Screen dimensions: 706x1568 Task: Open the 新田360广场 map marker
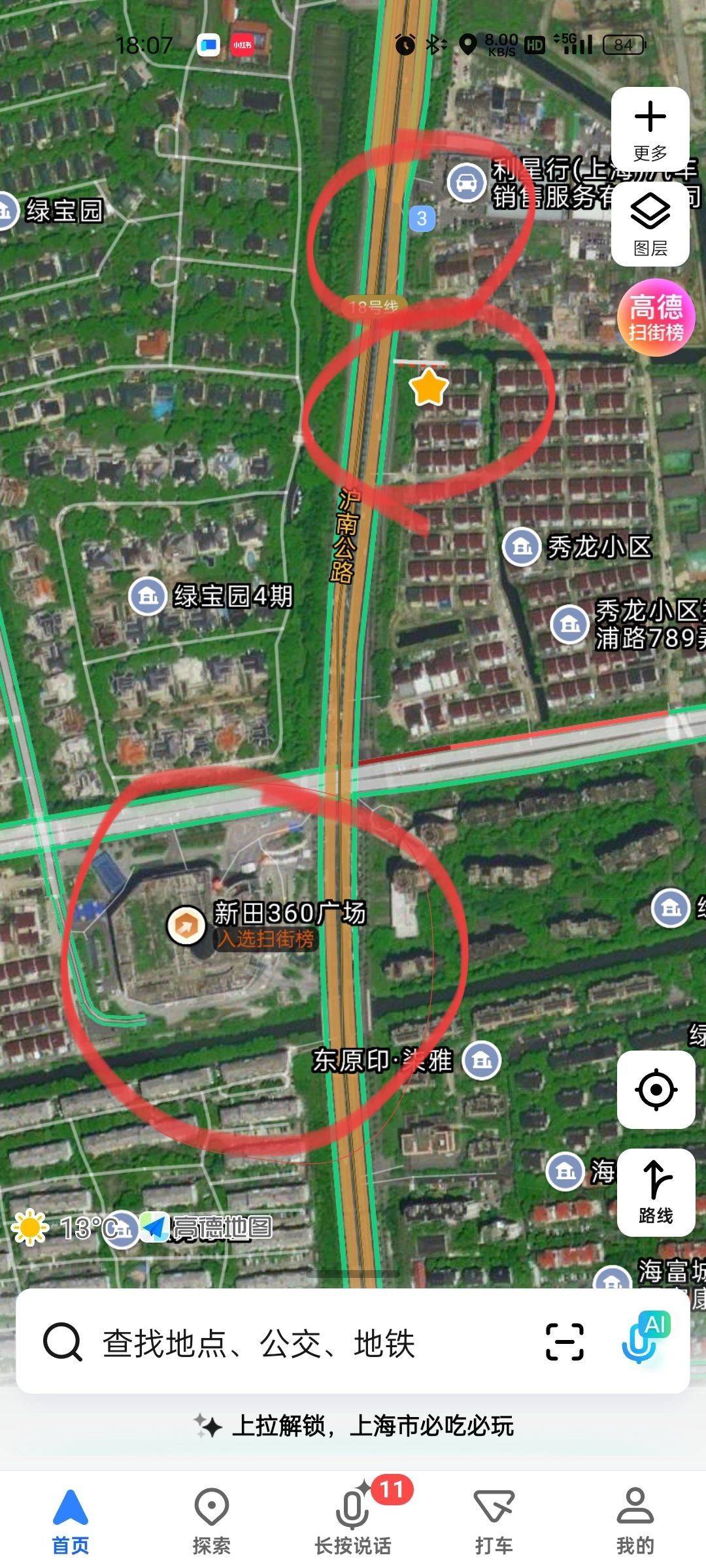[186, 924]
